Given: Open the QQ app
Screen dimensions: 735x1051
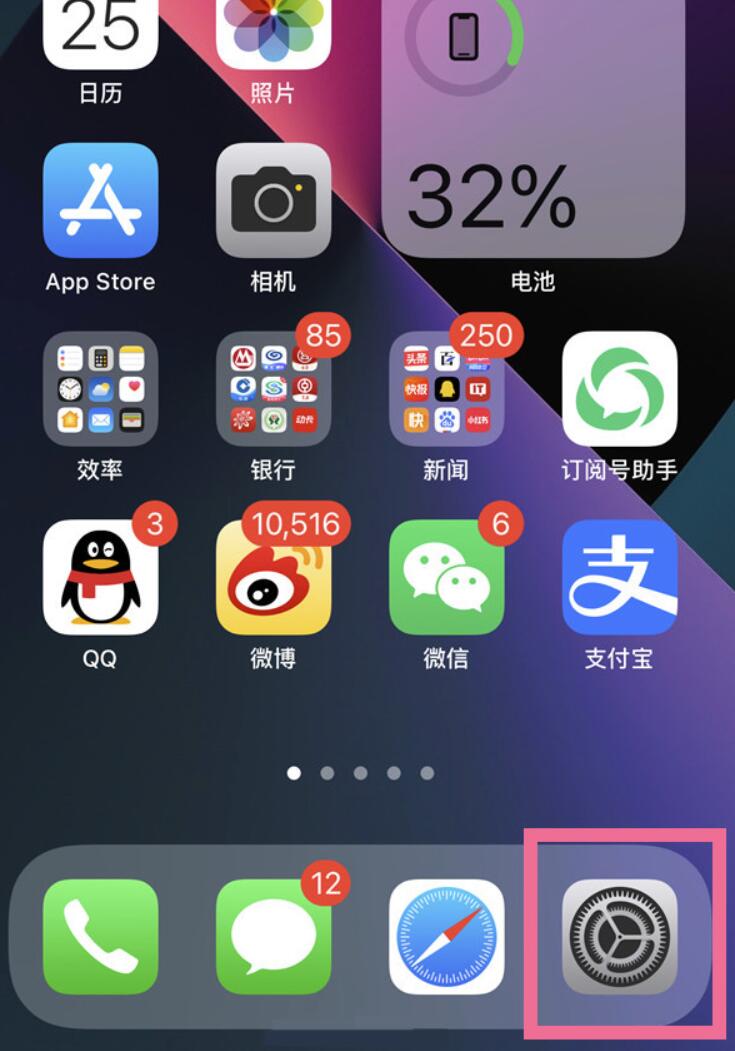Looking at the screenshot, I should [100, 577].
